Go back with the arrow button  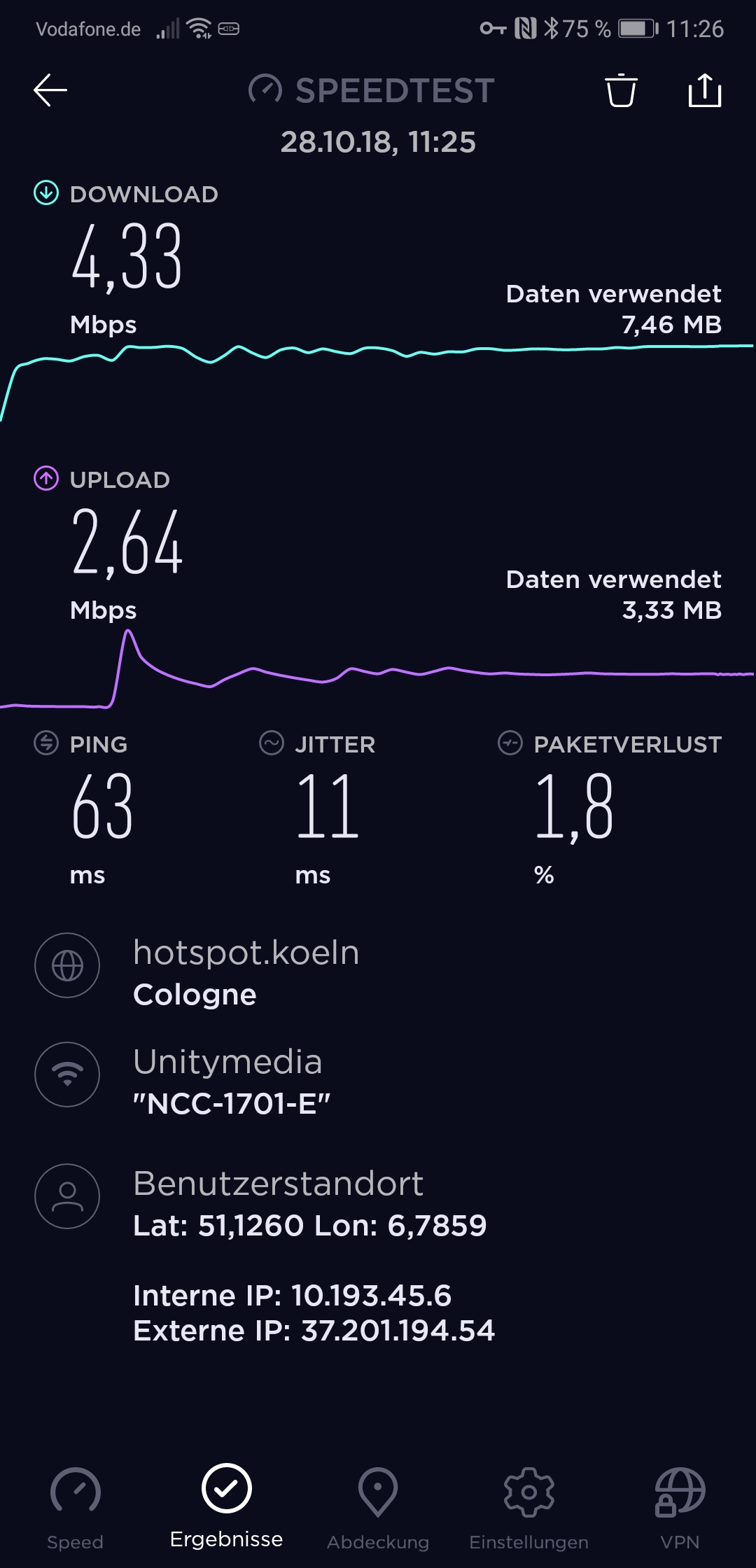[49, 90]
